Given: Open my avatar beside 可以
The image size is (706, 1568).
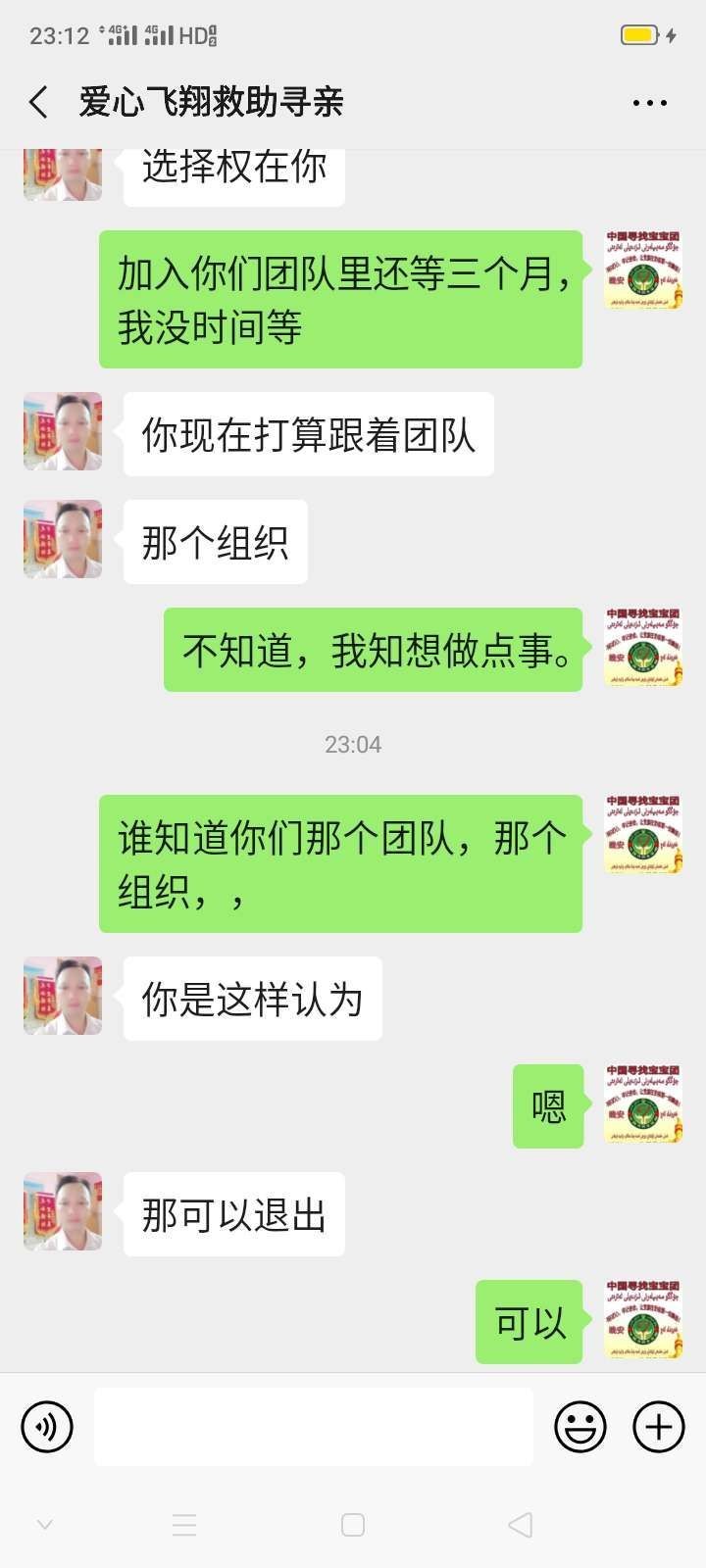Looking at the screenshot, I should pyautogui.click(x=643, y=1319).
